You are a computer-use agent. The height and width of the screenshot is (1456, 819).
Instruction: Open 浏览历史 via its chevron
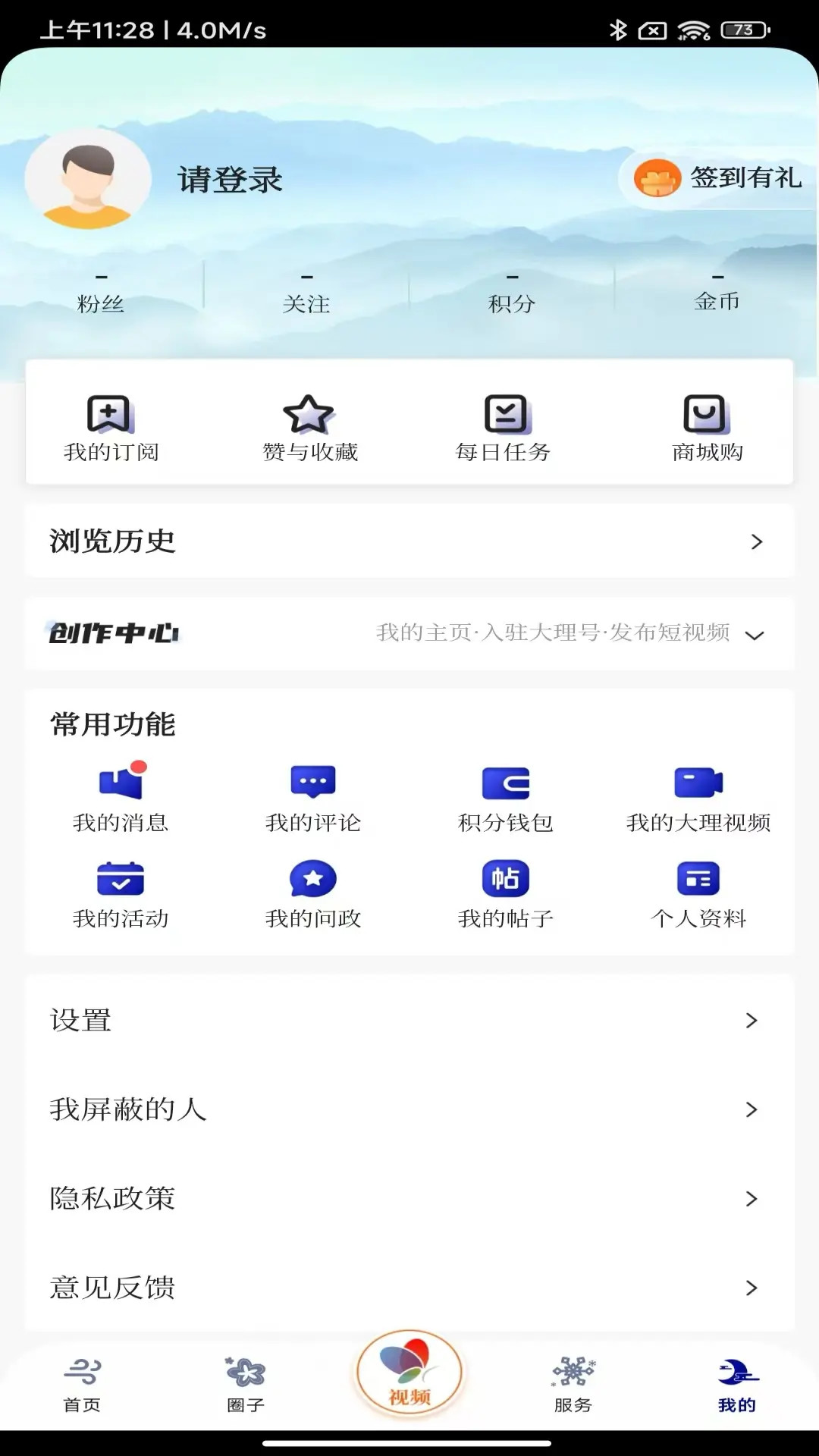755,541
